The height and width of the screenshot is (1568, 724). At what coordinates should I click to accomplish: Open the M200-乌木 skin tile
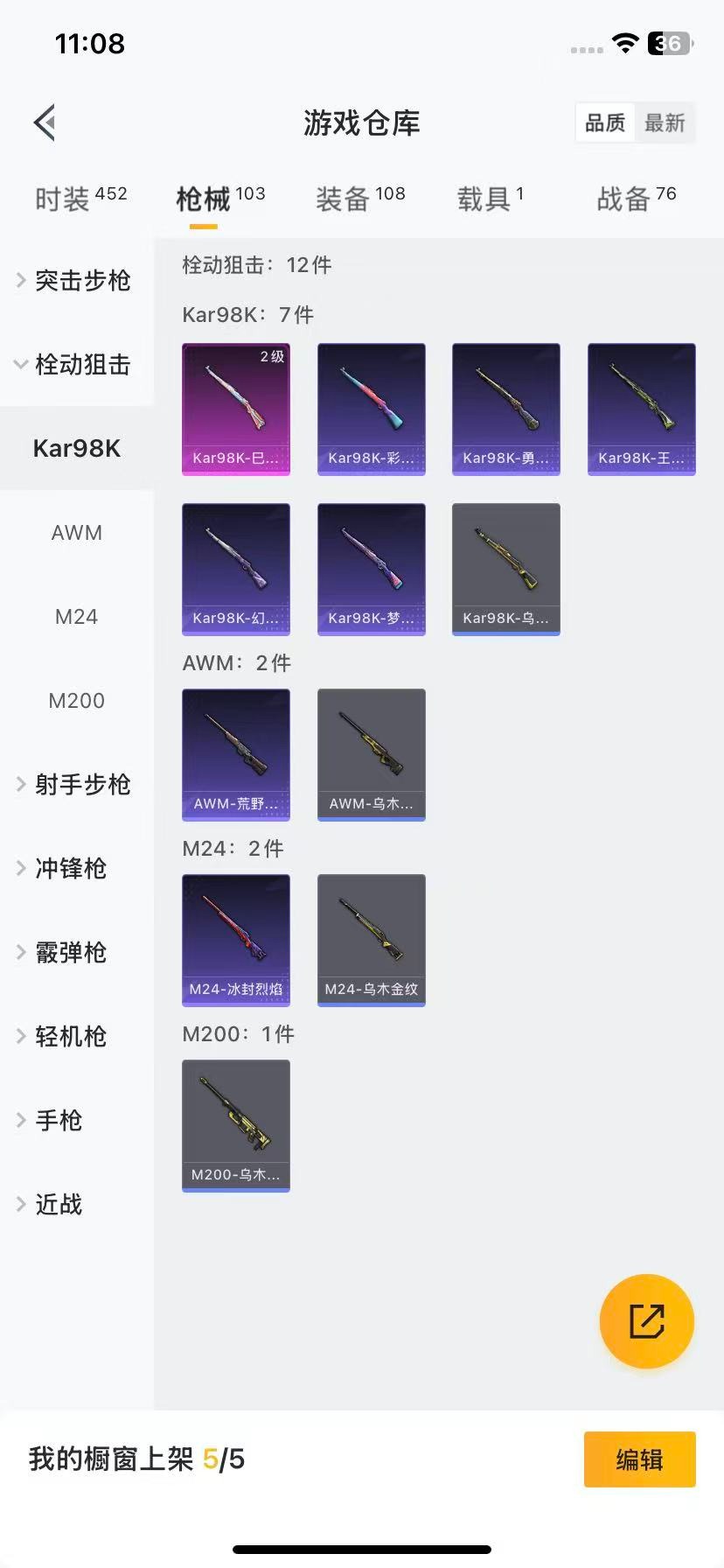[236, 1125]
